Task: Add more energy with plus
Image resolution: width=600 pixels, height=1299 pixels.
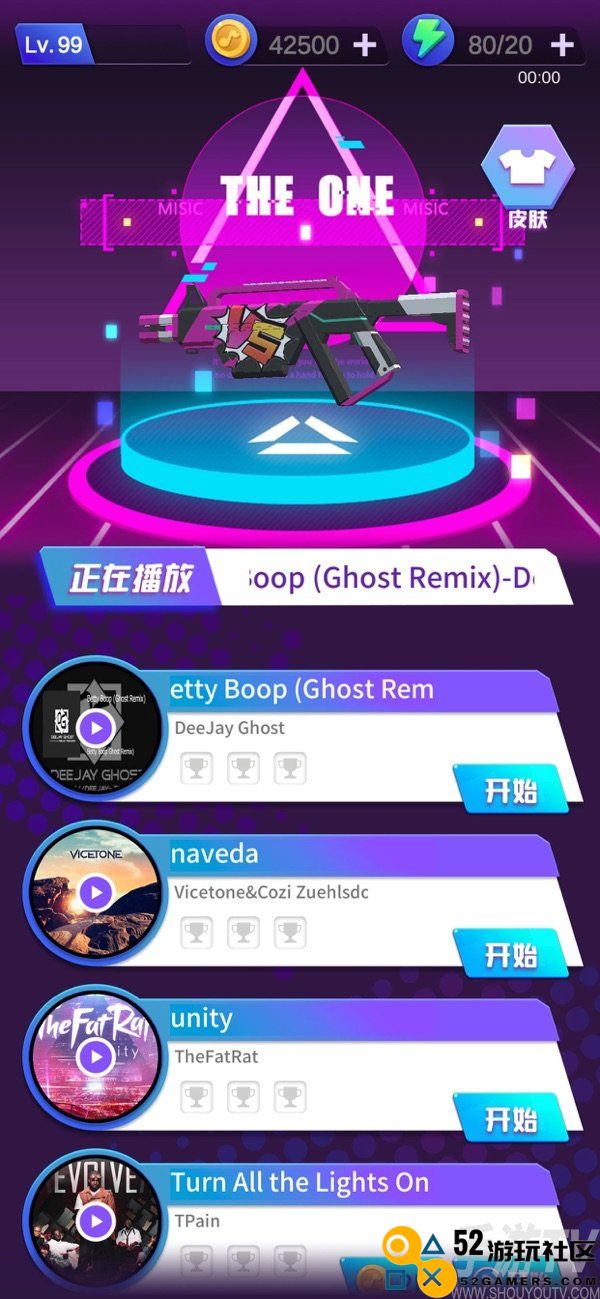Action: (x=563, y=45)
